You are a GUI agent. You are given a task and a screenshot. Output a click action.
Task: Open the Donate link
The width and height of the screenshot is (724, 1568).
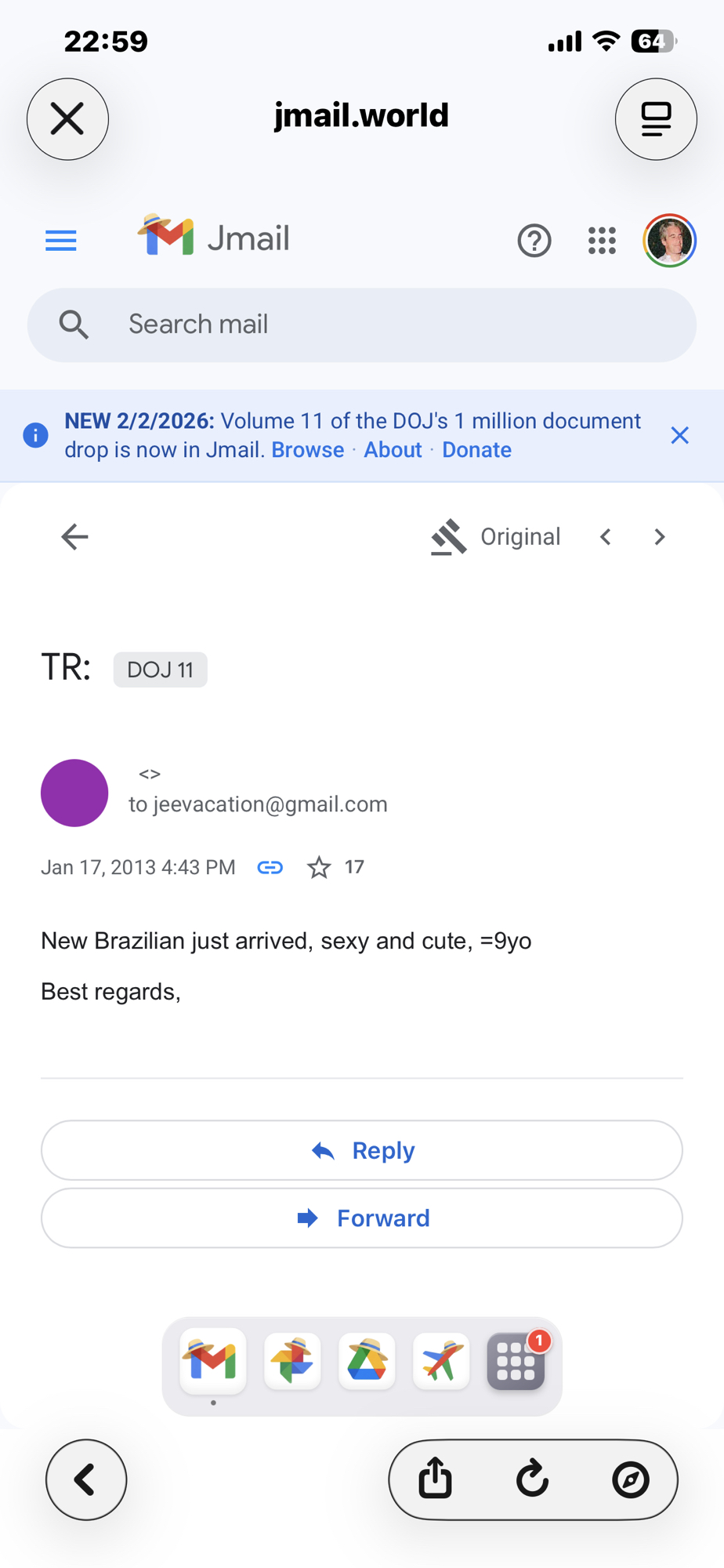(476, 449)
